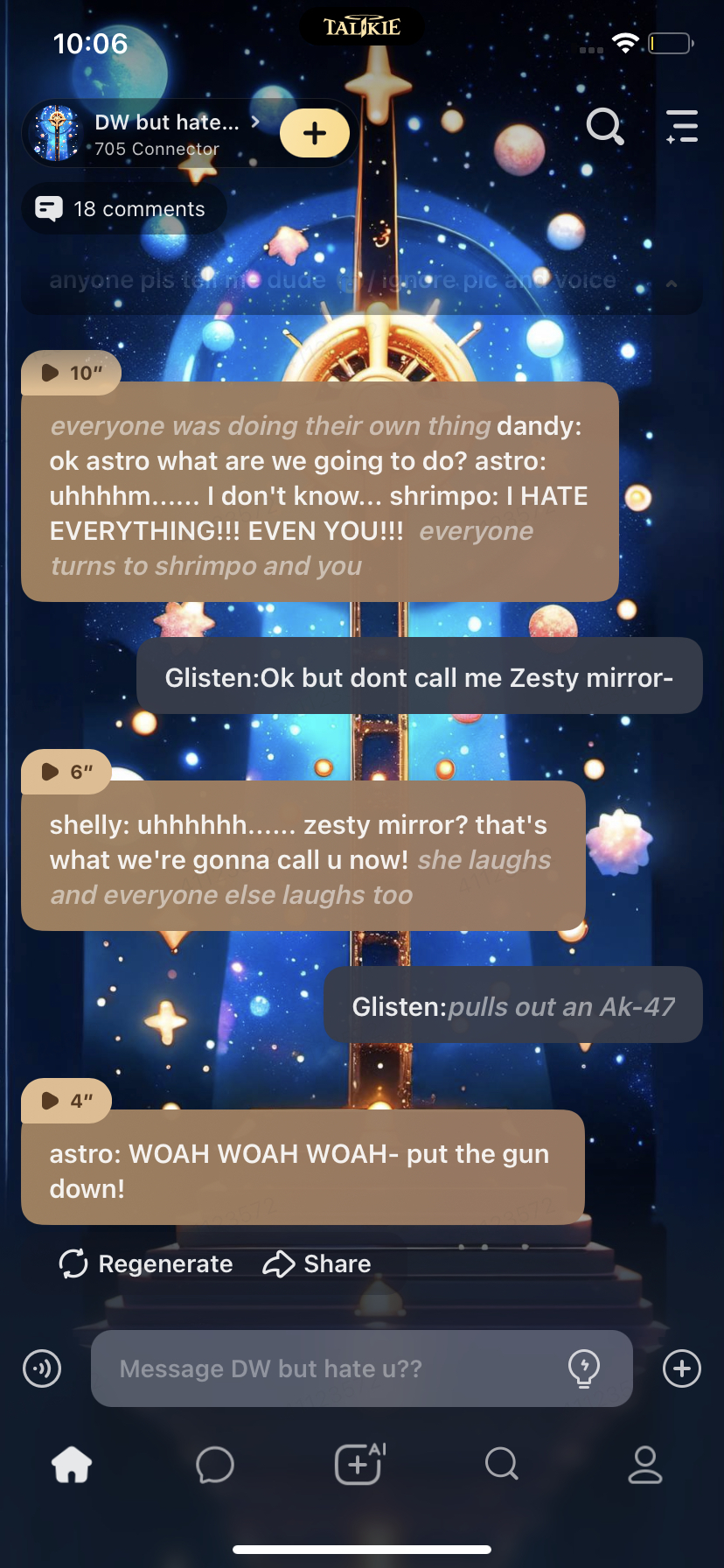Go to the Home tab
The height and width of the screenshot is (1568, 724).
(x=72, y=1464)
